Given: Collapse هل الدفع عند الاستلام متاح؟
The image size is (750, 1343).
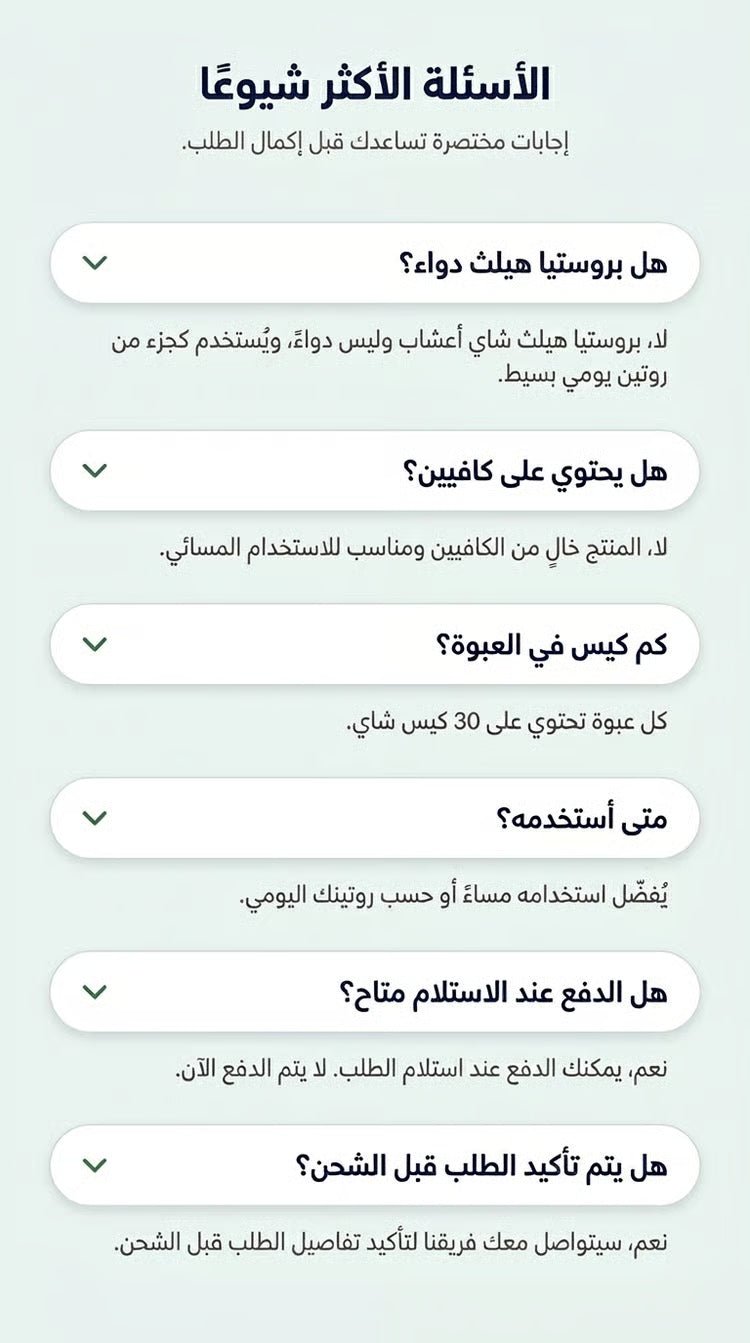Looking at the screenshot, I should pos(374,992).
